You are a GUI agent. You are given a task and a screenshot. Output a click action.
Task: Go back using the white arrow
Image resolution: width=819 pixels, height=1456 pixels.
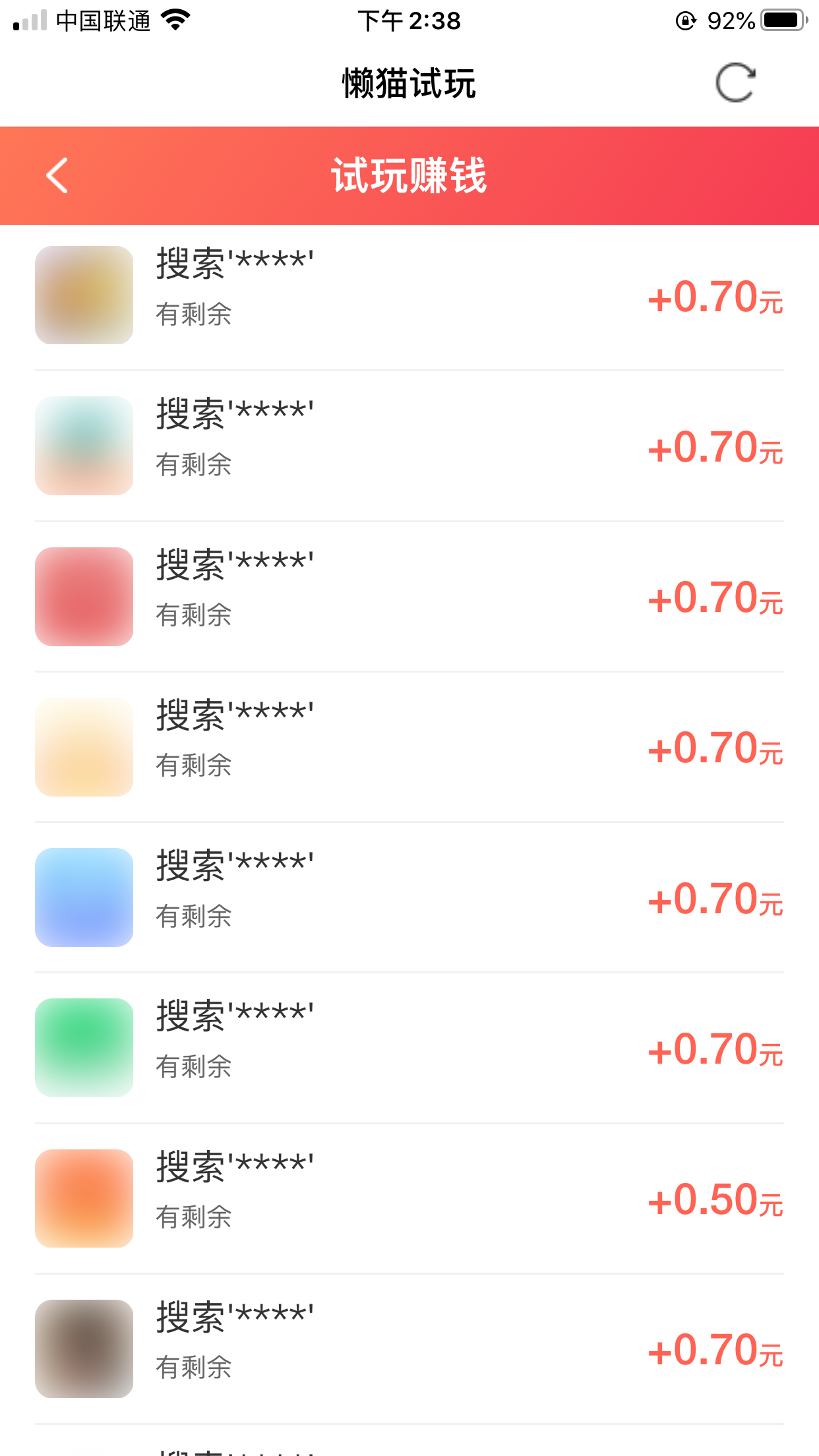point(57,175)
